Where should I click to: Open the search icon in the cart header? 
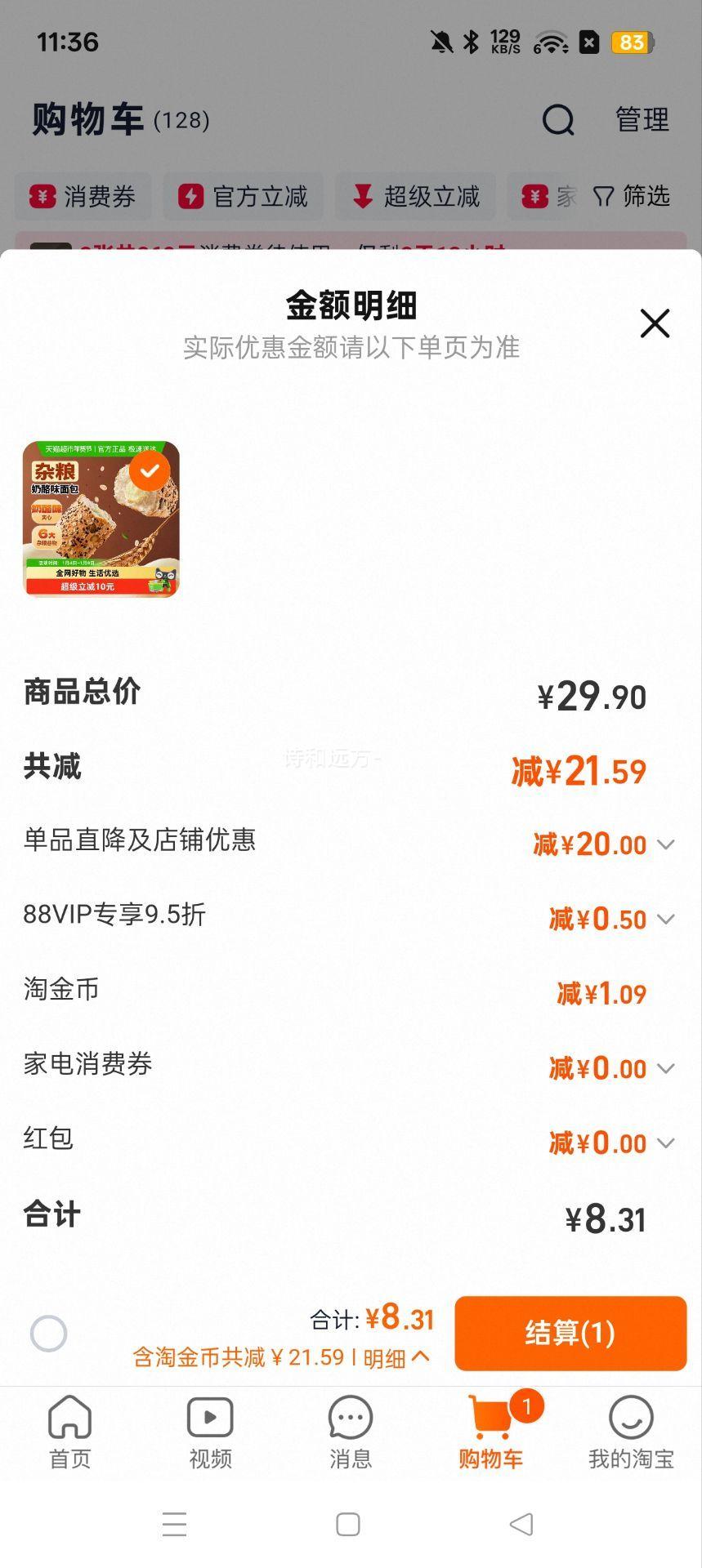click(557, 119)
